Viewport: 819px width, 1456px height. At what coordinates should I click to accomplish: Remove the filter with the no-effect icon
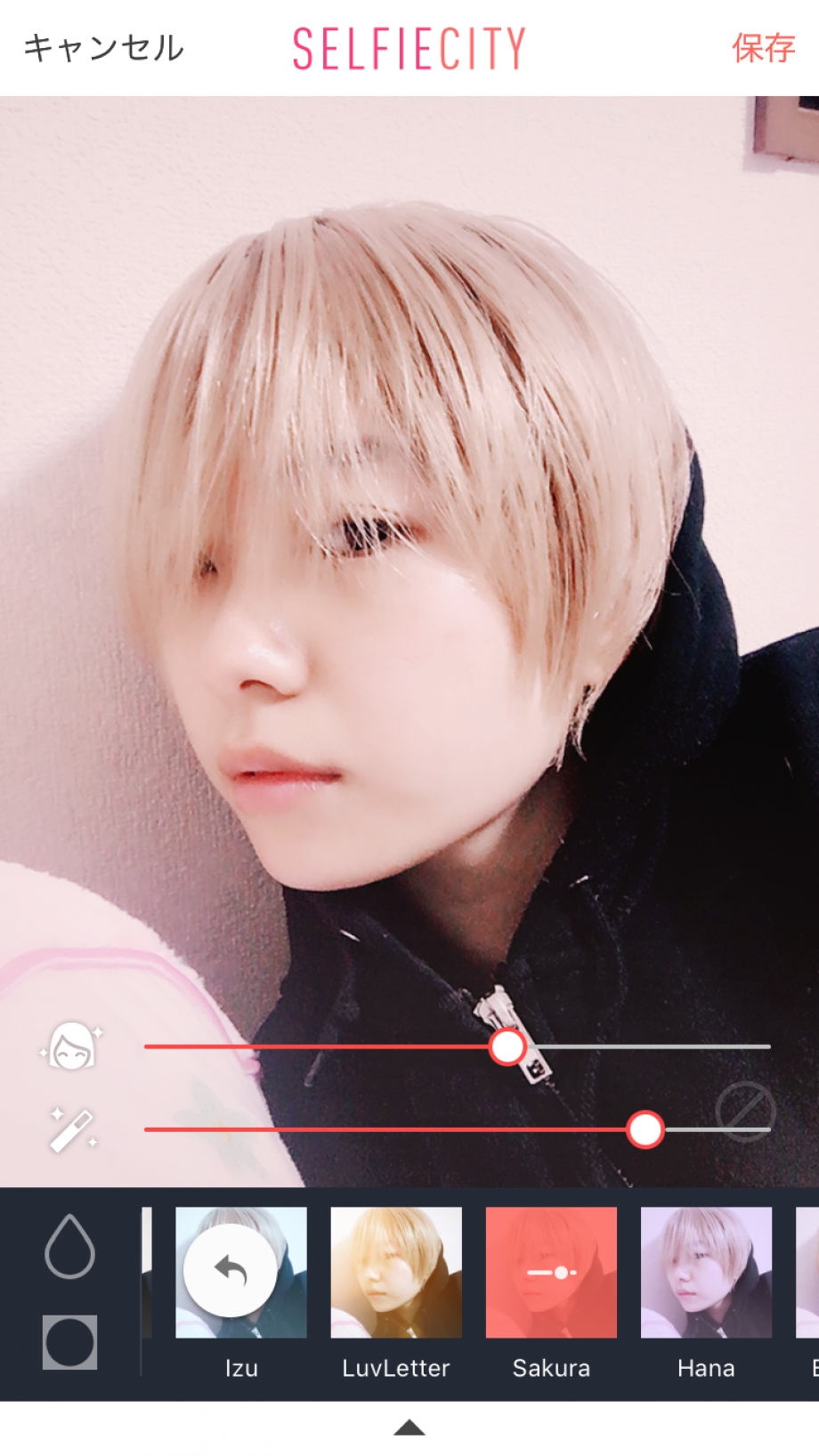pos(745,1111)
